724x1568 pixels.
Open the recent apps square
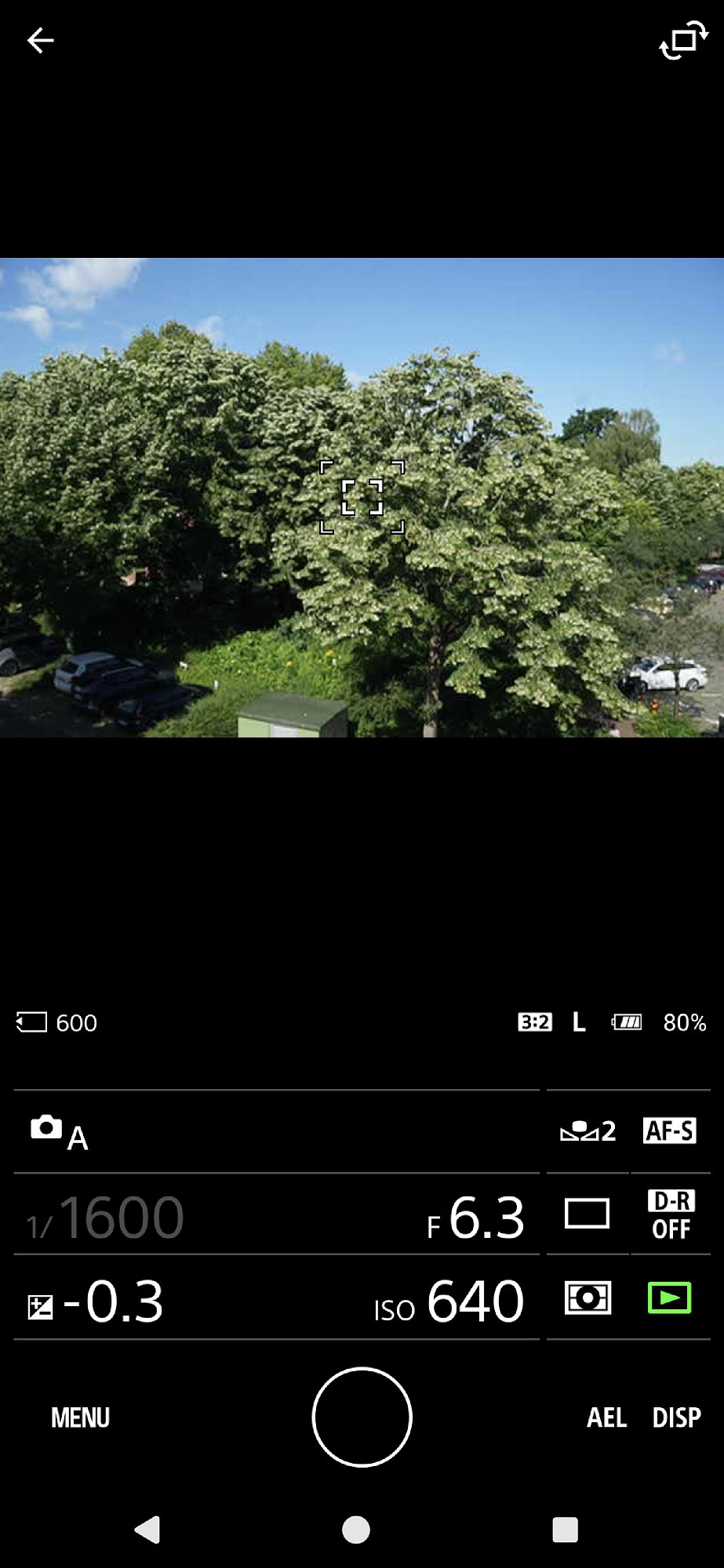(565, 1530)
